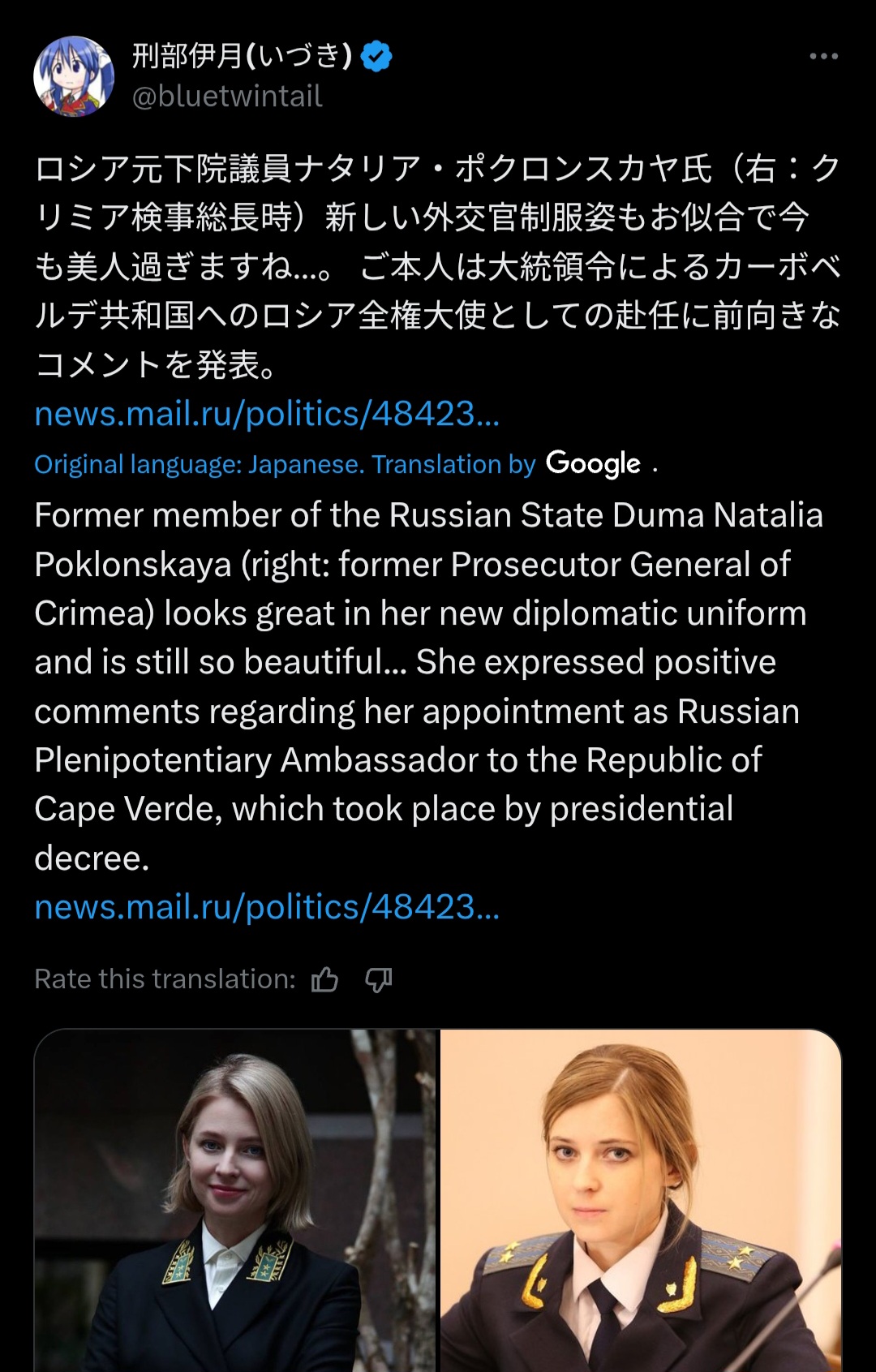Viewport: 876px width, 1372px height.
Task: Open the @bluetwintail profile handle
Action: (x=227, y=96)
